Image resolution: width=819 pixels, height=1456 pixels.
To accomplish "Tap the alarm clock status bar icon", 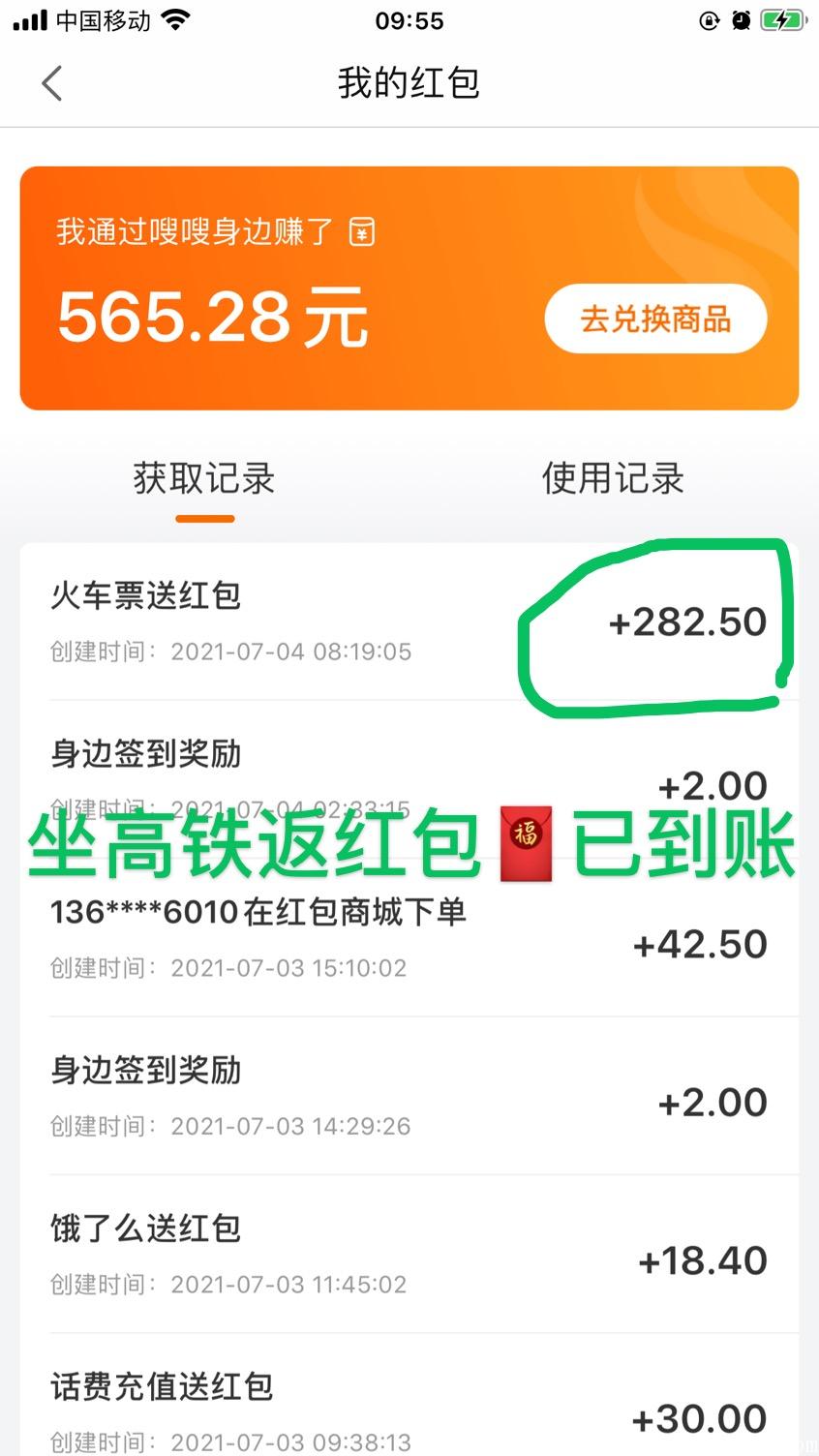I will coord(740,19).
